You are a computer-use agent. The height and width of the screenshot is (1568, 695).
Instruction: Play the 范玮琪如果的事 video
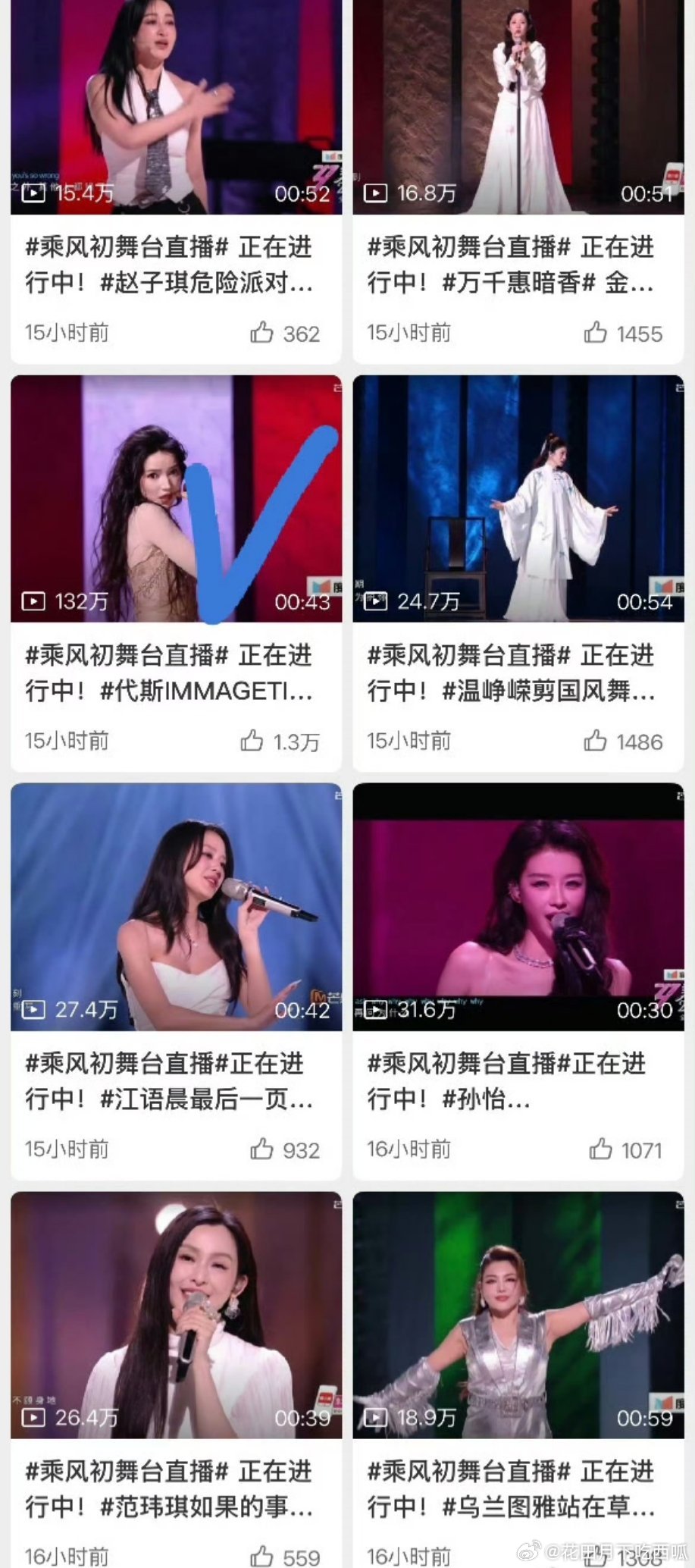(x=176, y=1315)
